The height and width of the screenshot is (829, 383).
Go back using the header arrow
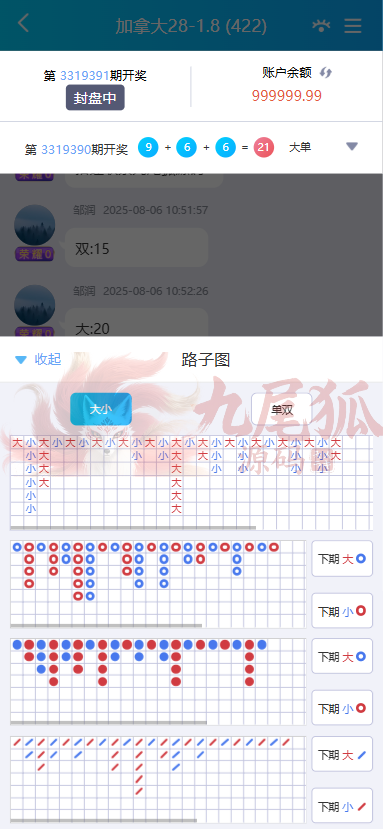[23, 24]
